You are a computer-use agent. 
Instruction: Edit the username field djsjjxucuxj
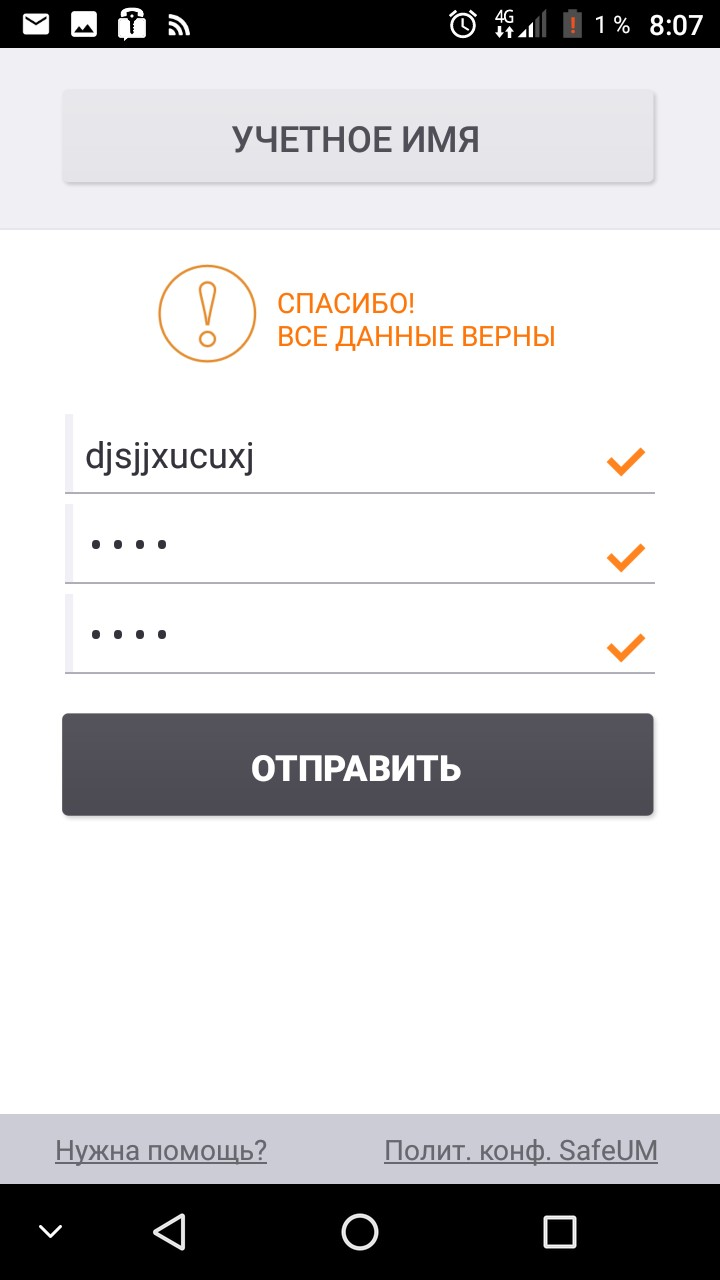360,454
